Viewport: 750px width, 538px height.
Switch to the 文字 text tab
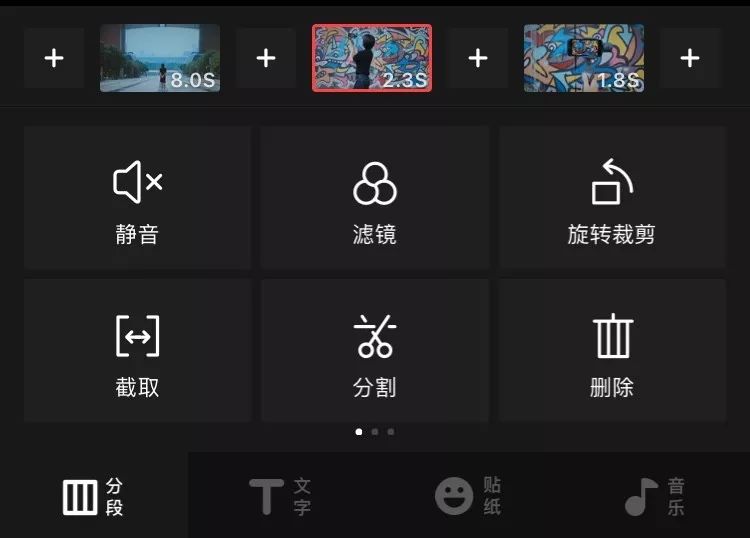pos(281,496)
